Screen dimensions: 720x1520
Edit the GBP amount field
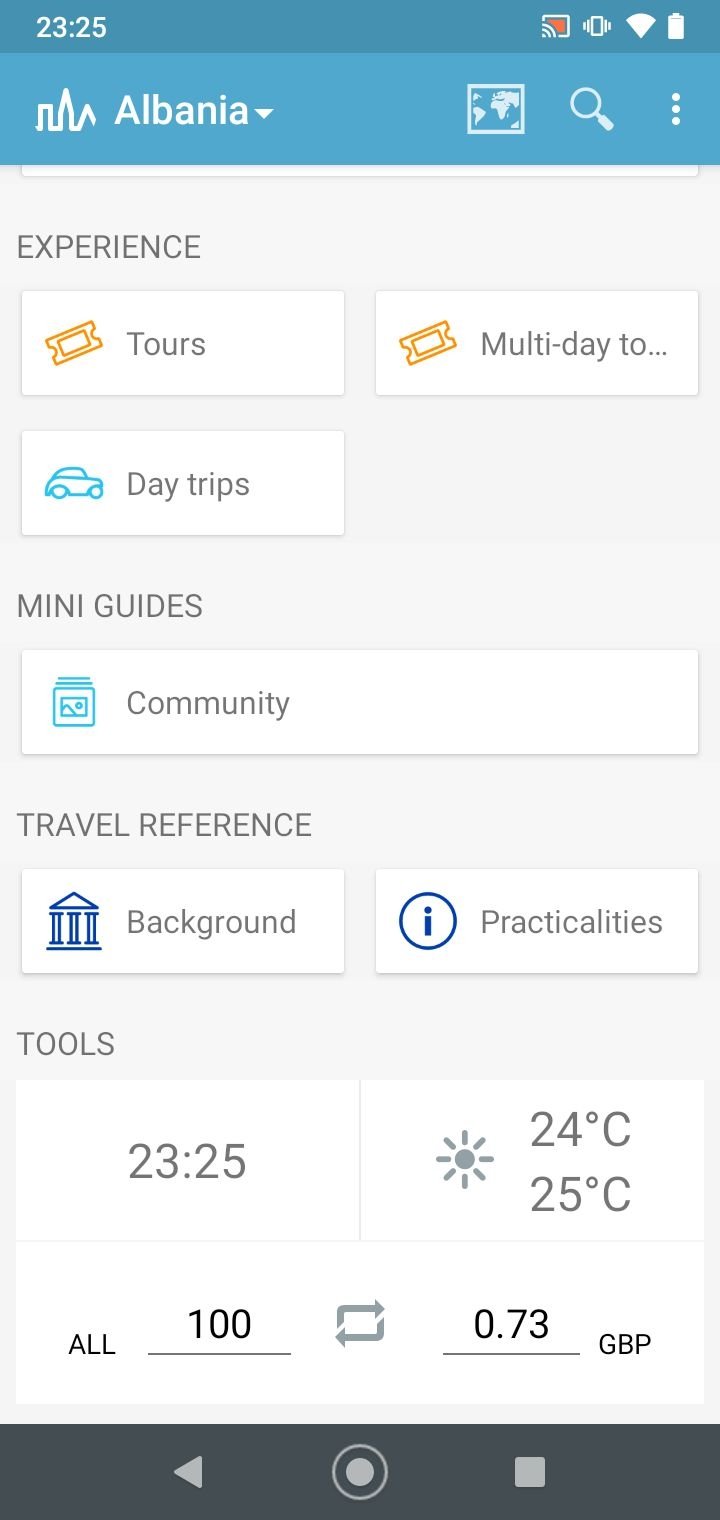[511, 1326]
